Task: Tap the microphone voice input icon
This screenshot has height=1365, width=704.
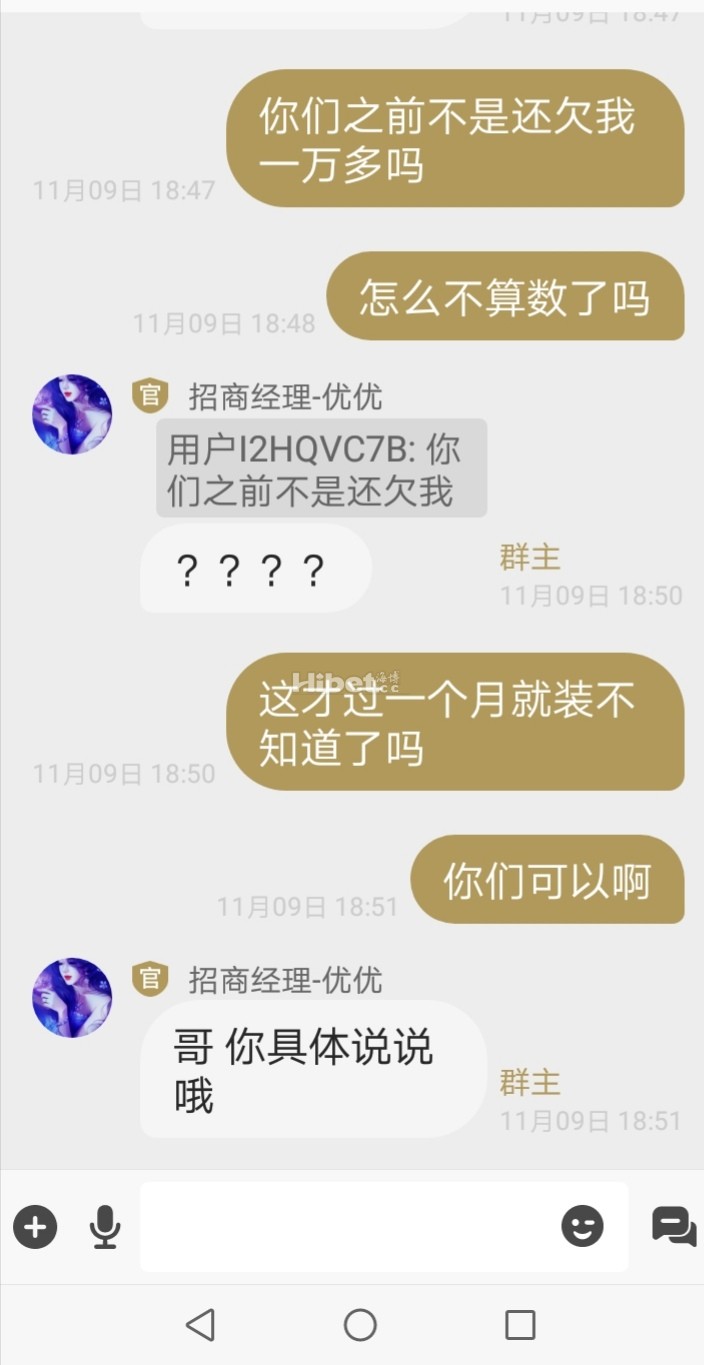Action: point(105,1227)
